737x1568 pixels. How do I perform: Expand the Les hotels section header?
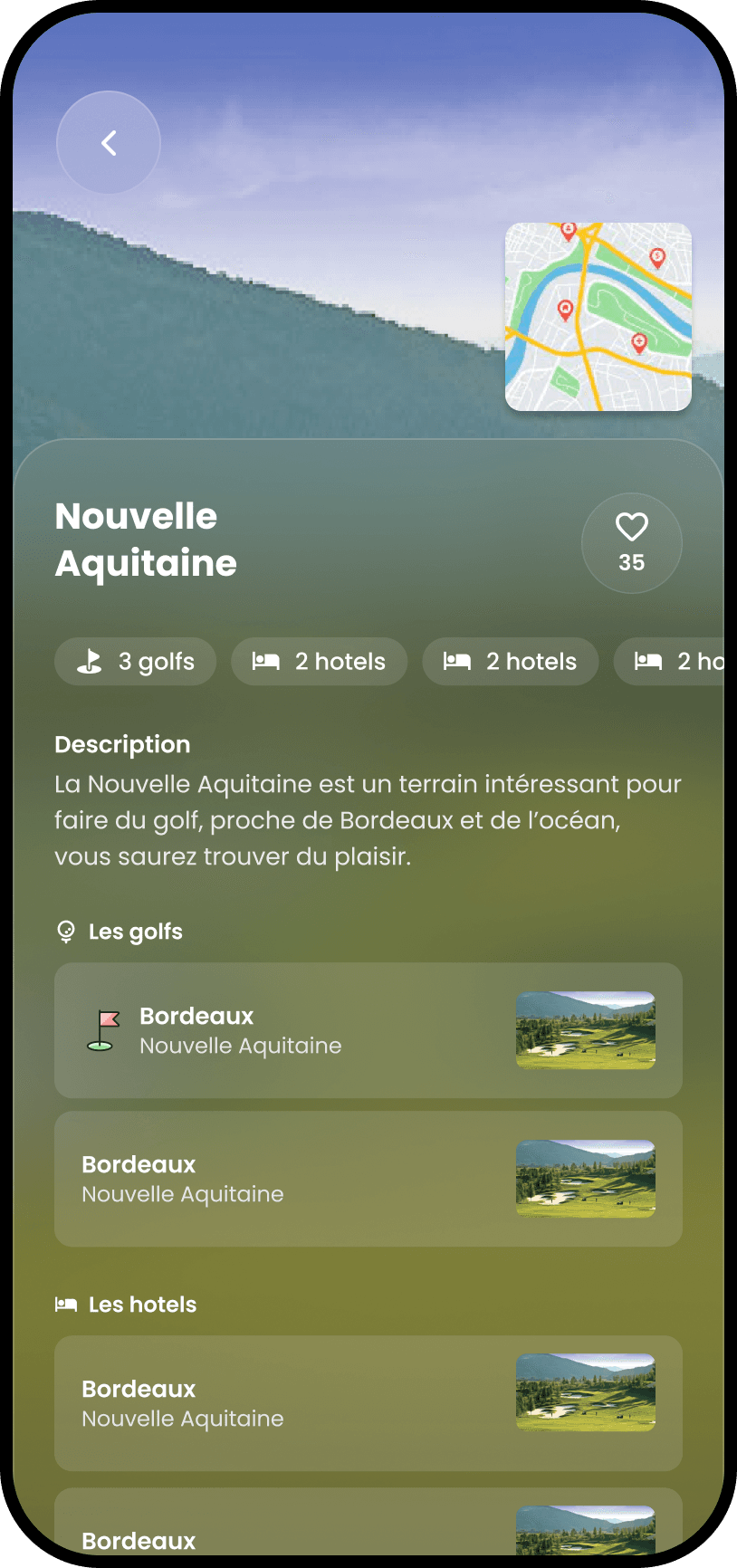[x=141, y=1304]
